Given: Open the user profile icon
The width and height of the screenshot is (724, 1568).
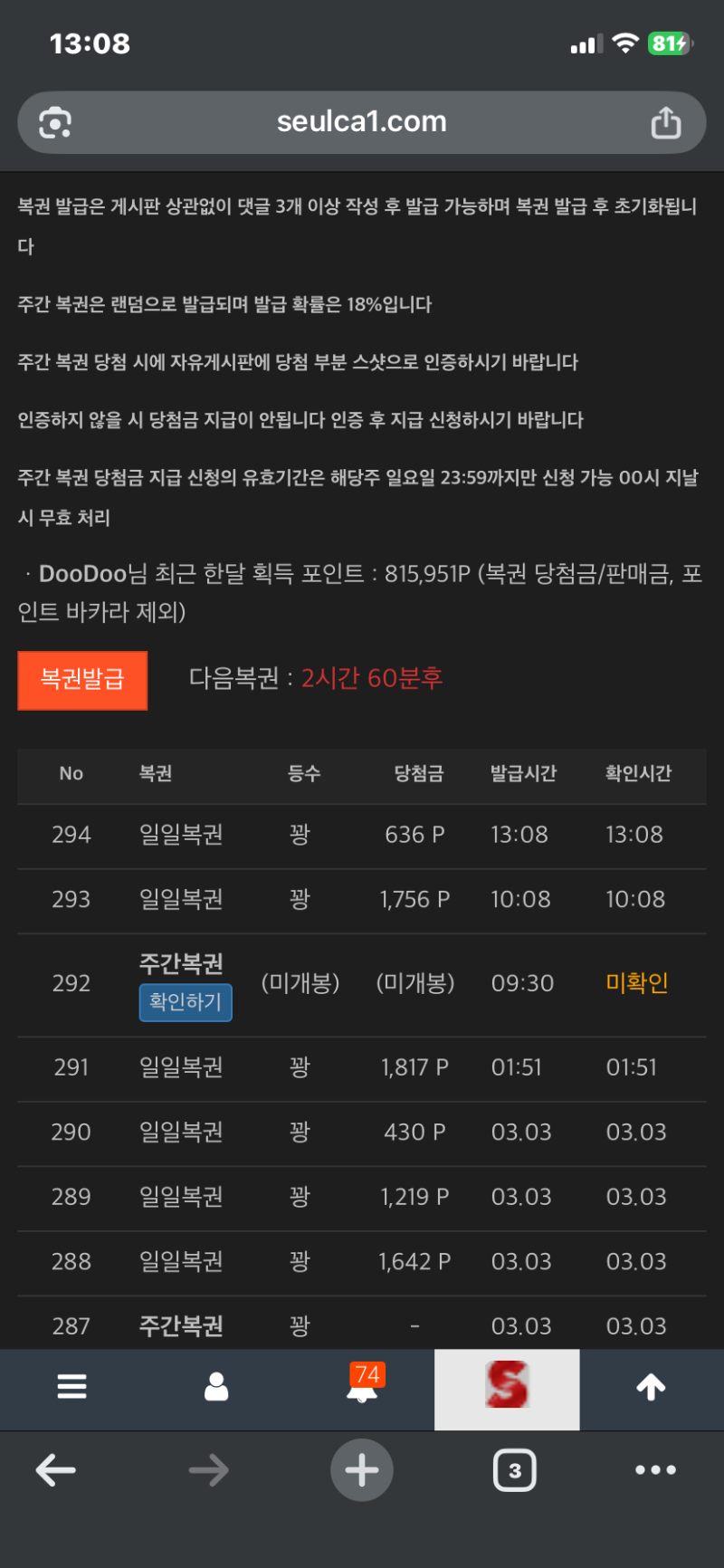Looking at the screenshot, I should point(216,1386).
